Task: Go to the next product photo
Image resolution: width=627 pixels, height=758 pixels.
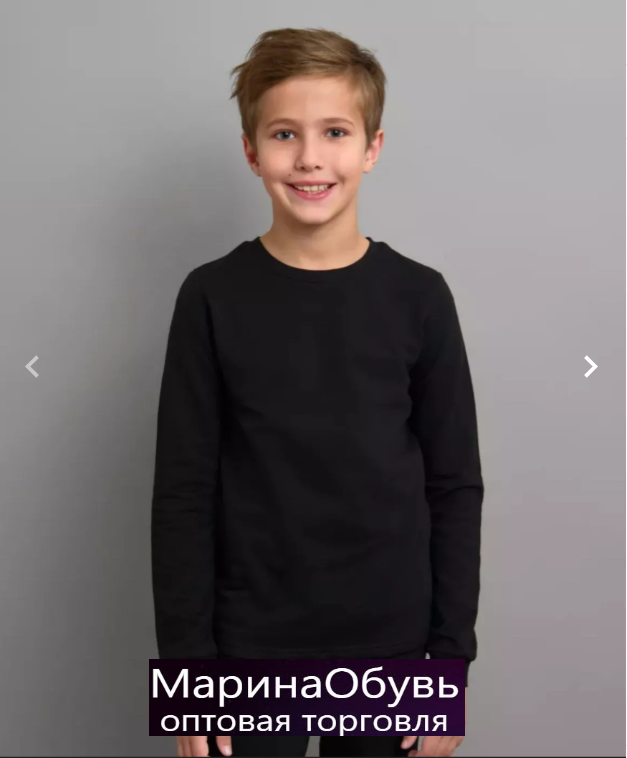Action: 591,367
